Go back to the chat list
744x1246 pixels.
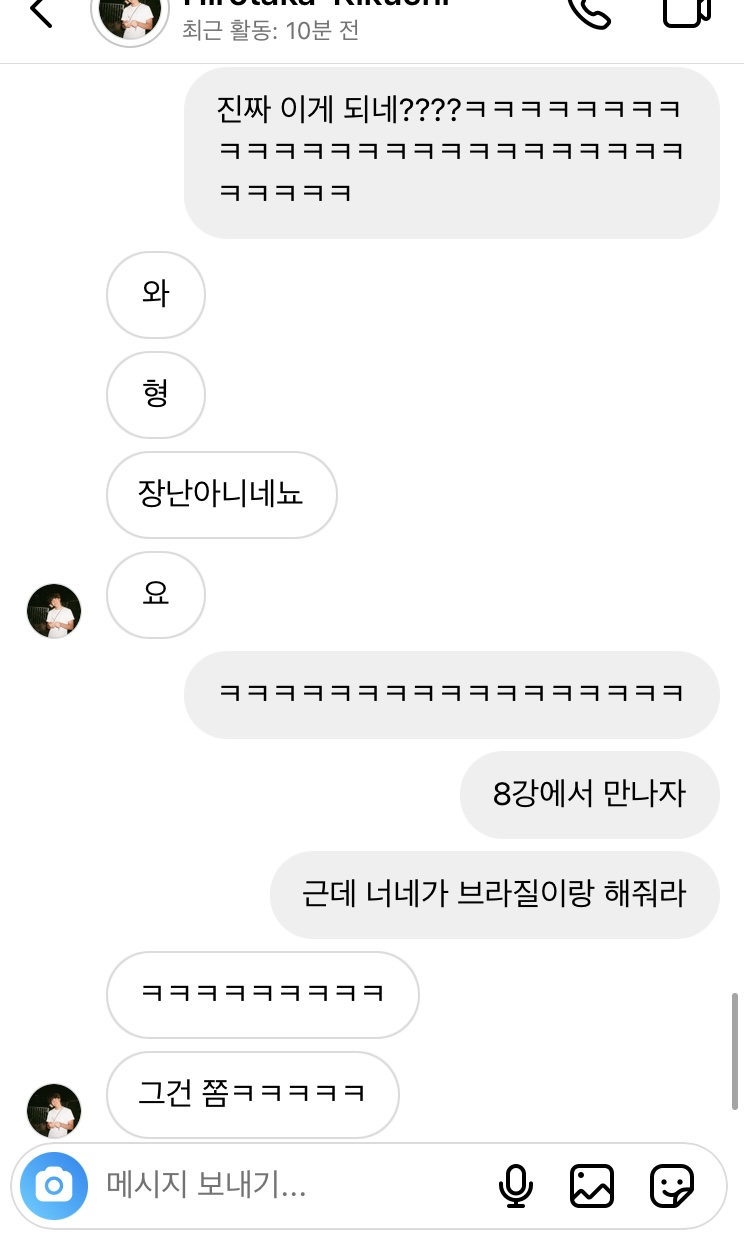[x=40, y=14]
